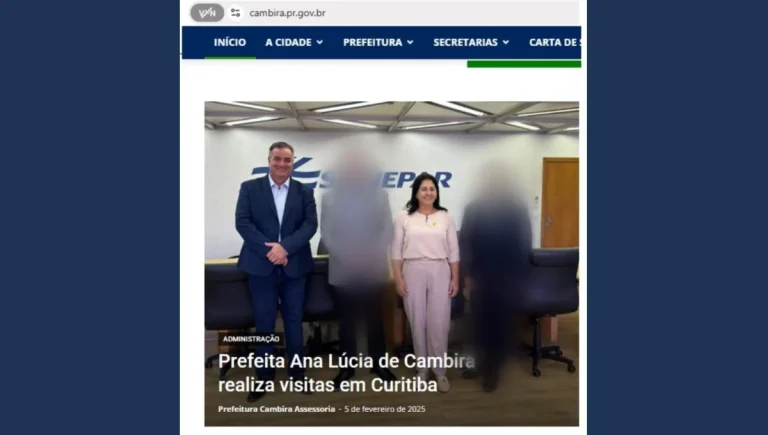The height and width of the screenshot is (435, 768).
Task: Expand the SECRETARIAS dropdown menu
Action: click(471, 42)
